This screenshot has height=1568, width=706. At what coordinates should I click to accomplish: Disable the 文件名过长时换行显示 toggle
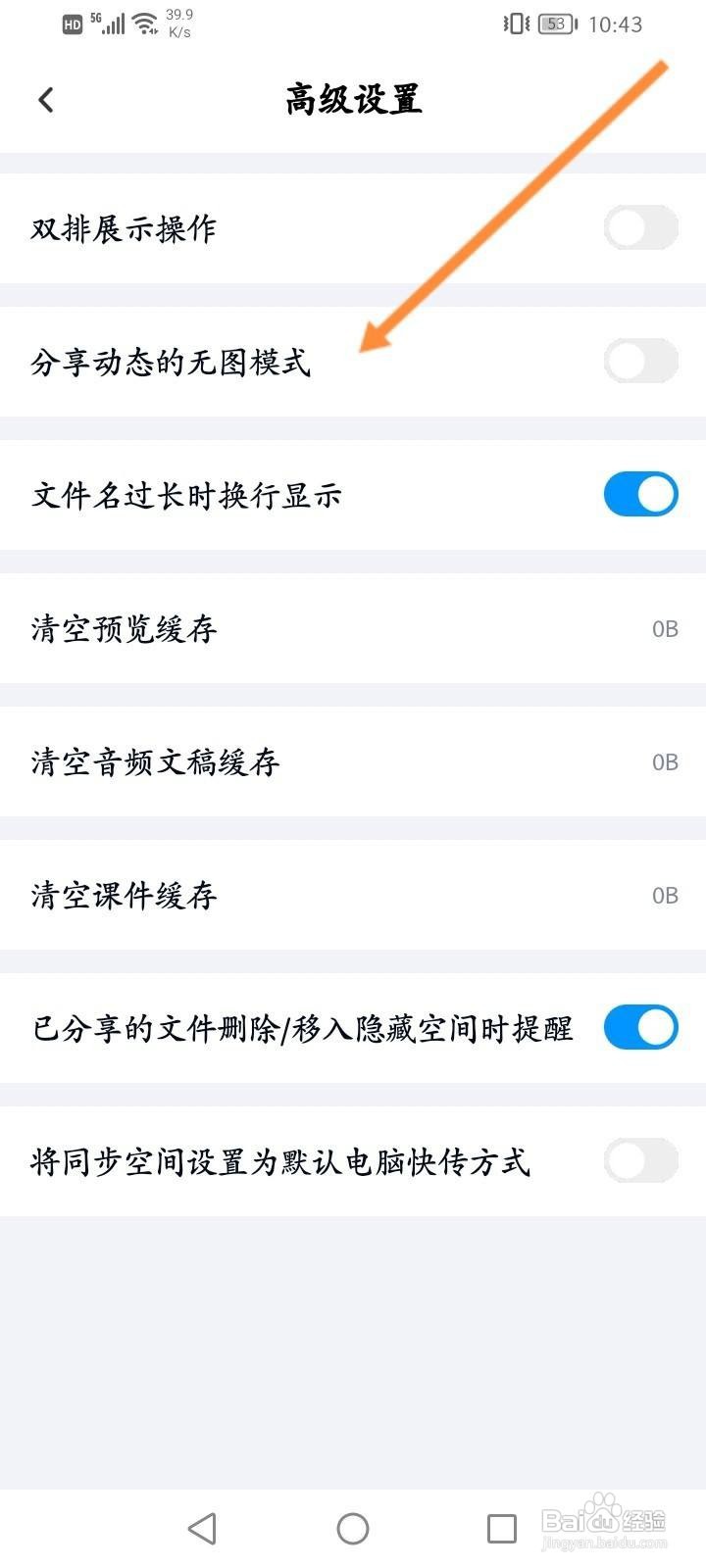pos(639,495)
